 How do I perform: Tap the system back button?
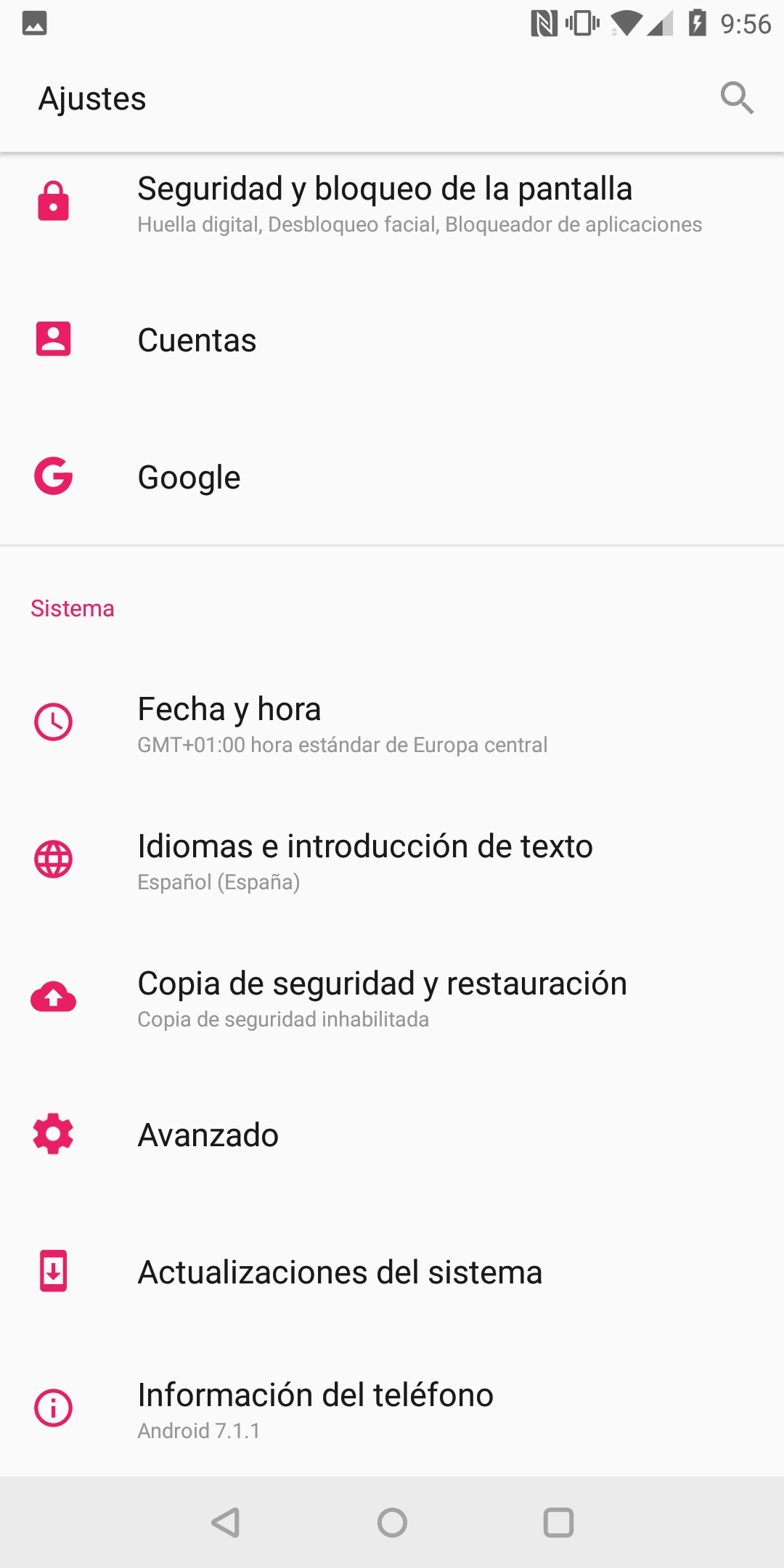click(x=226, y=1522)
